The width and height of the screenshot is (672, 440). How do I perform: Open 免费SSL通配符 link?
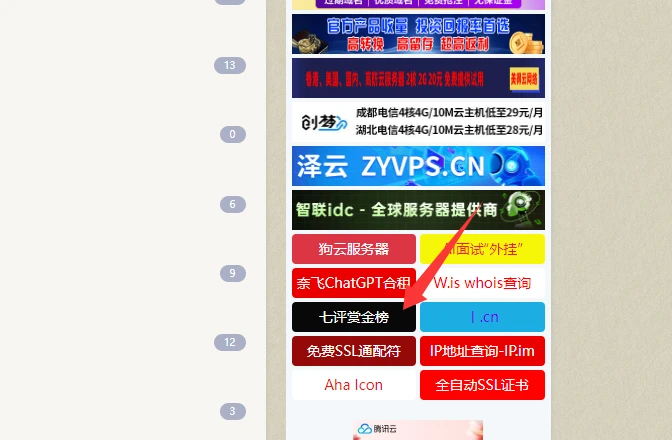pyautogui.click(x=354, y=351)
